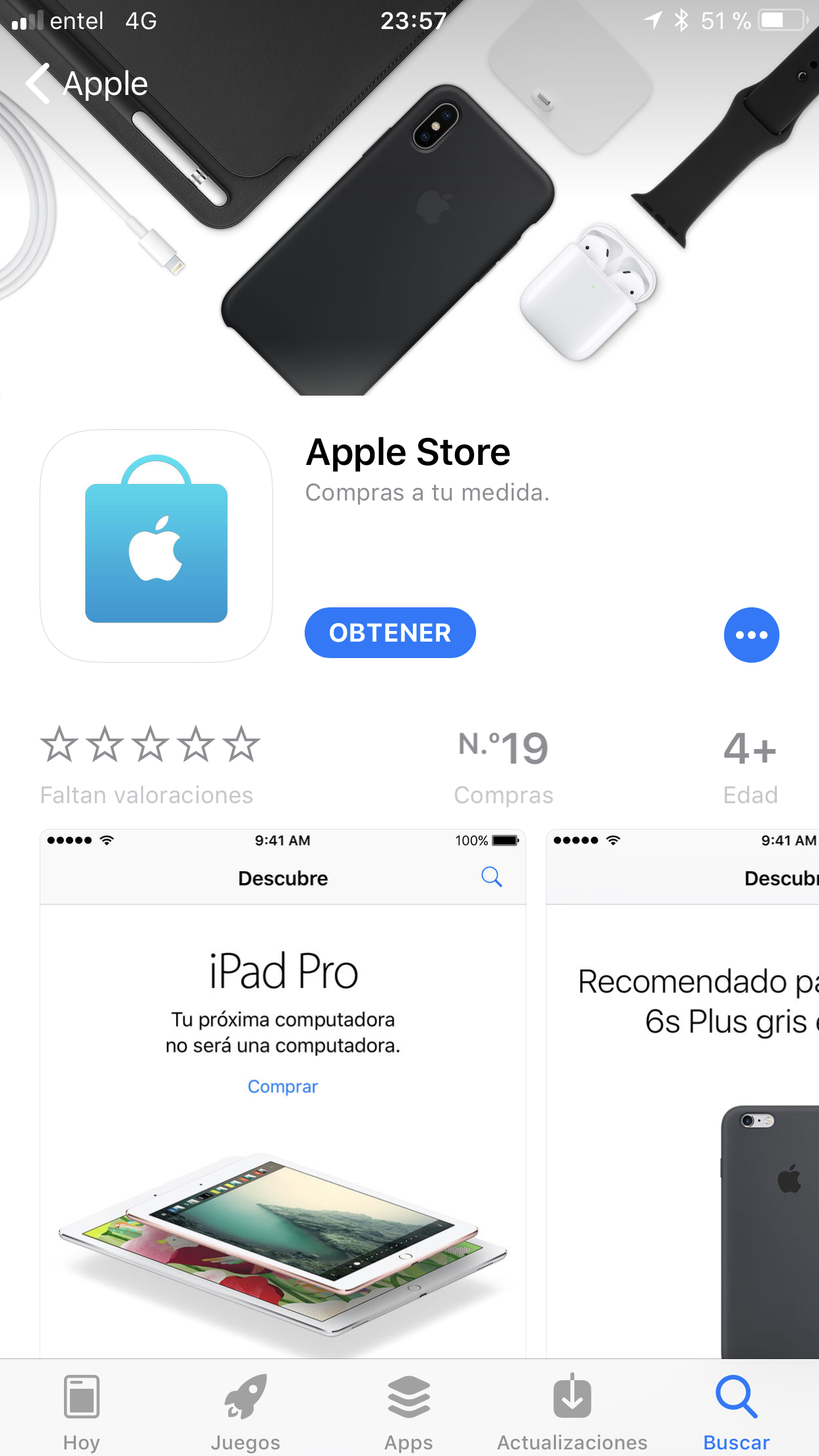Open the more options ellipsis button
The height and width of the screenshot is (1456, 819).
[x=751, y=634]
